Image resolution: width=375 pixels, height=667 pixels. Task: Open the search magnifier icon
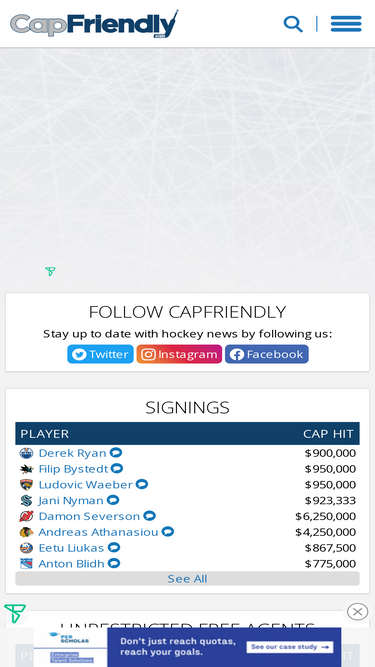[x=293, y=24]
